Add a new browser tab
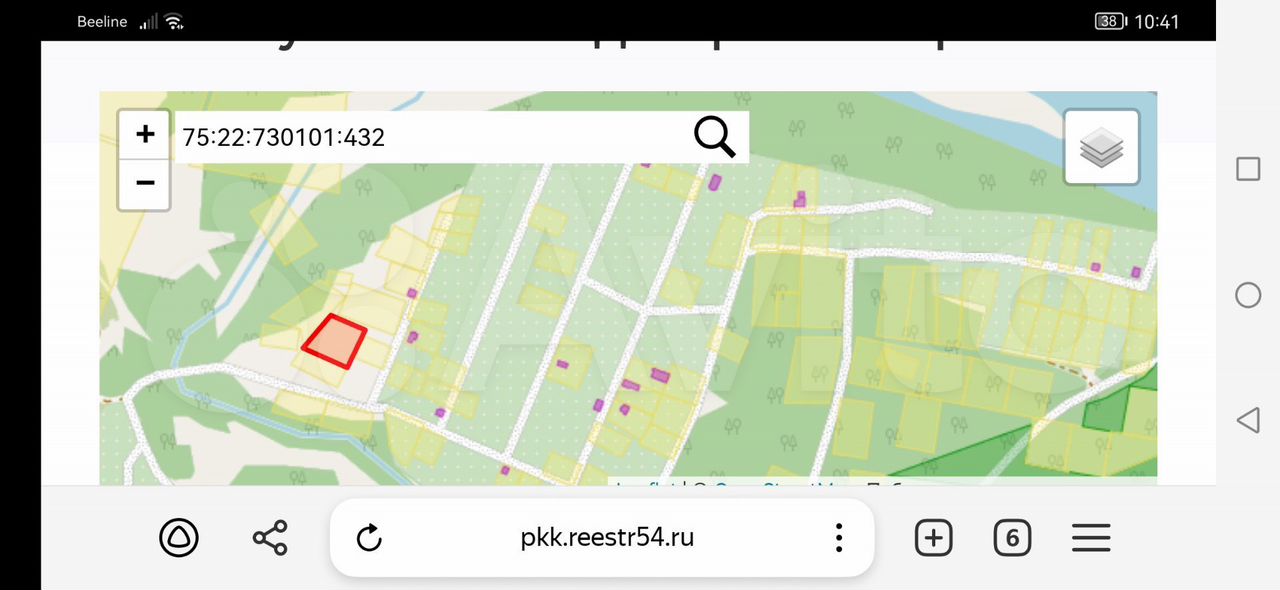 [933, 538]
